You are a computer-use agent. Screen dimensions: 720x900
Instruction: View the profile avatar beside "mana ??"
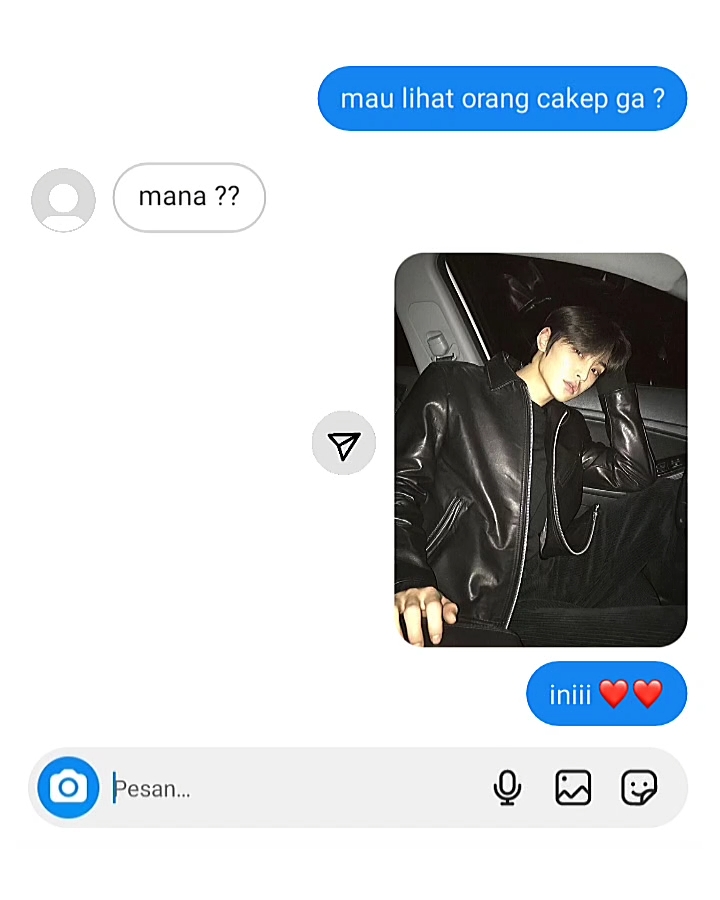[x=64, y=200]
